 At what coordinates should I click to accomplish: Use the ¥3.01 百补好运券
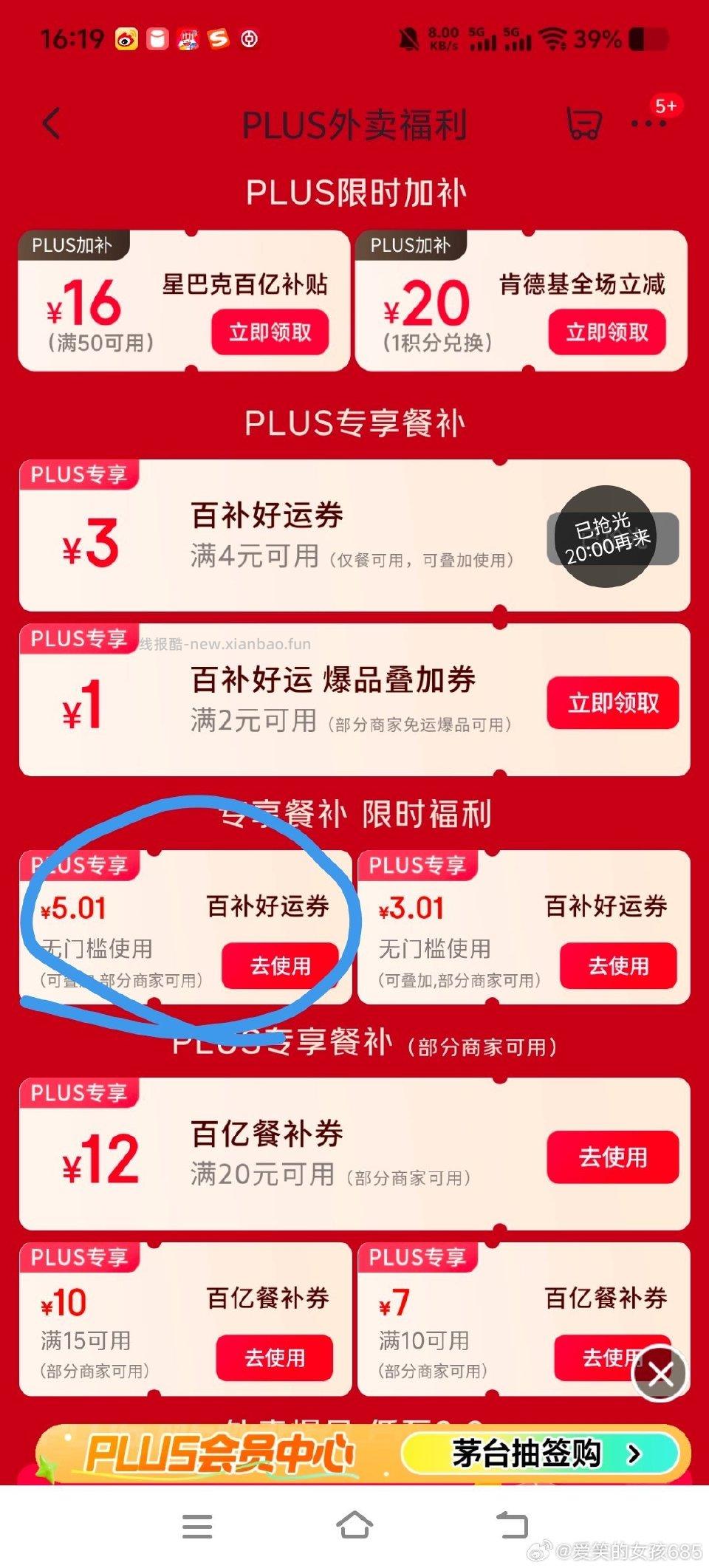click(x=617, y=965)
